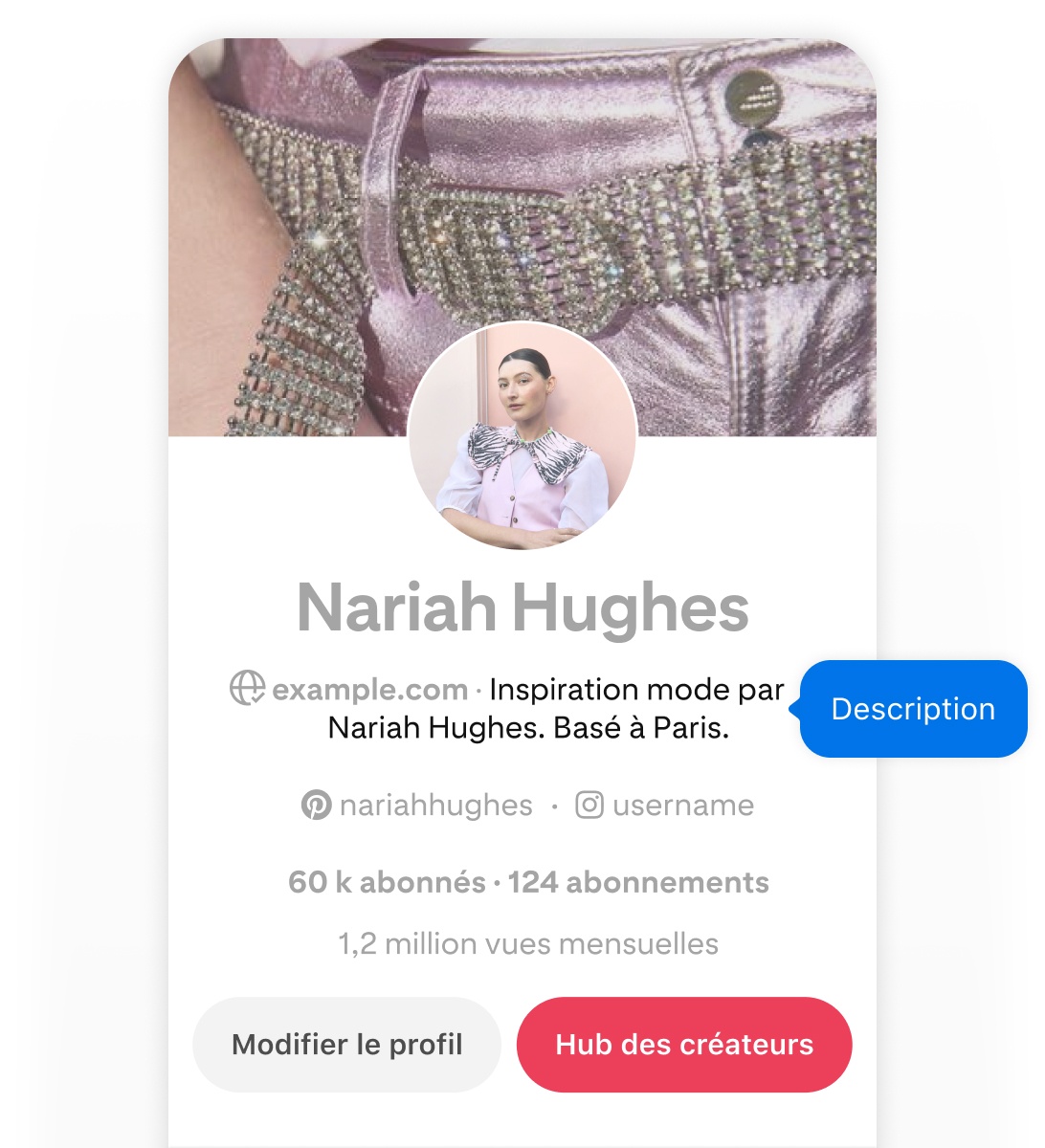This screenshot has height=1148, width=1045.
Task: Select the description text Inspiration mode par
Action: click(635, 688)
